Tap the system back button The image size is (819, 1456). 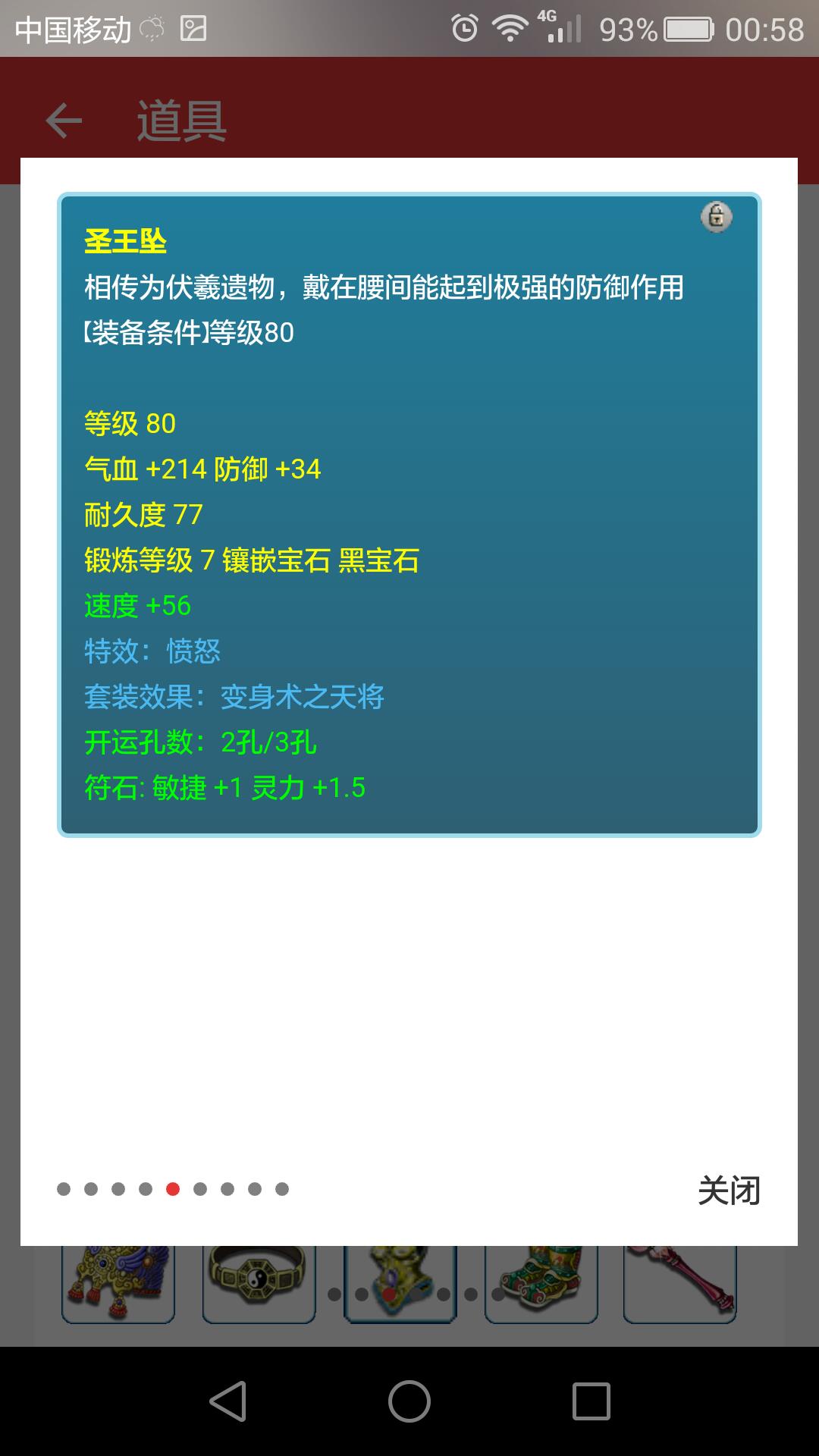227,1401
